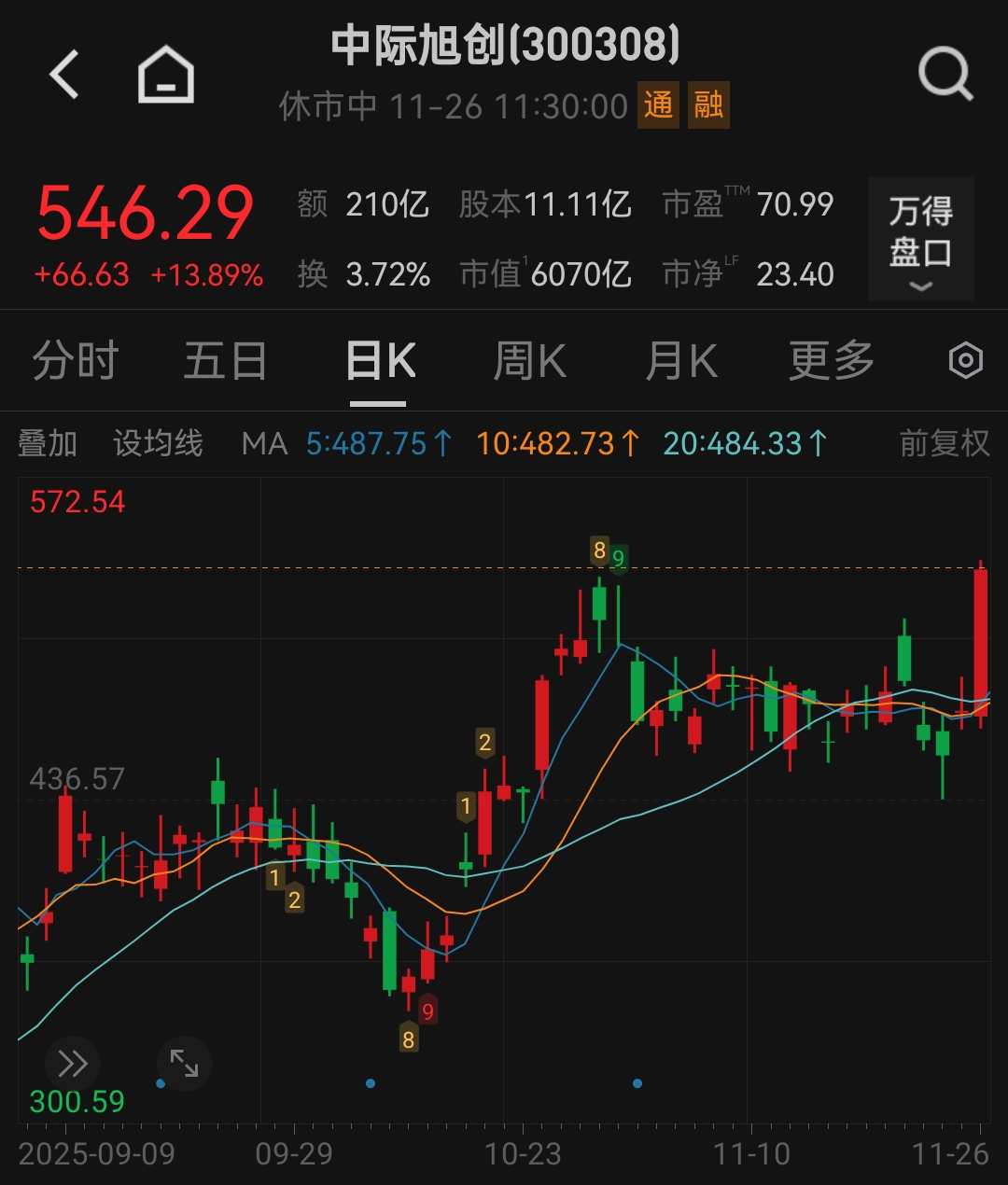This screenshot has width=1008, height=1185.
Task: Switch to the 月K chart
Action: tap(681, 361)
